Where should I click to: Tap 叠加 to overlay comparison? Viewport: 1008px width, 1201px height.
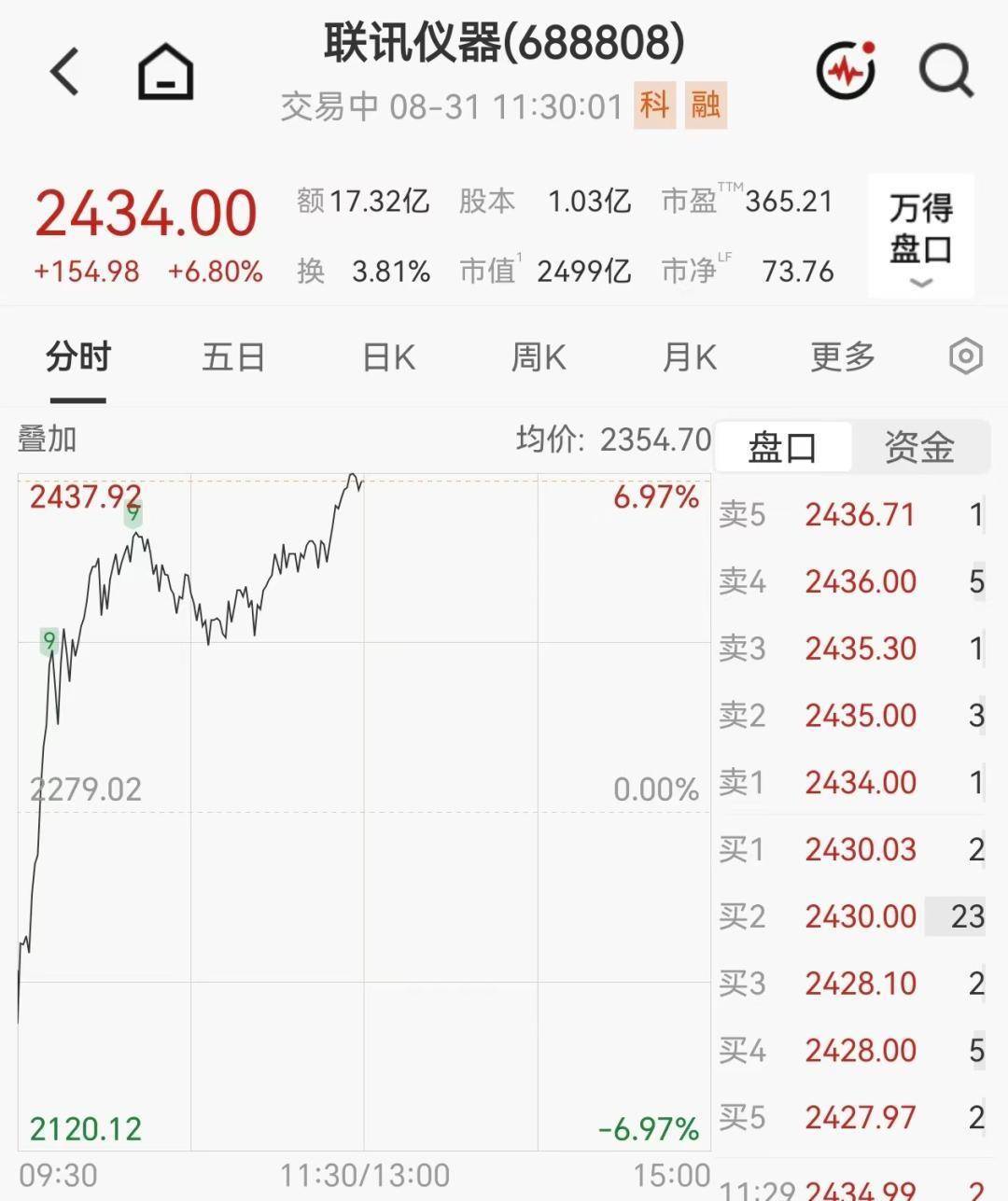pyautogui.click(x=47, y=439)
